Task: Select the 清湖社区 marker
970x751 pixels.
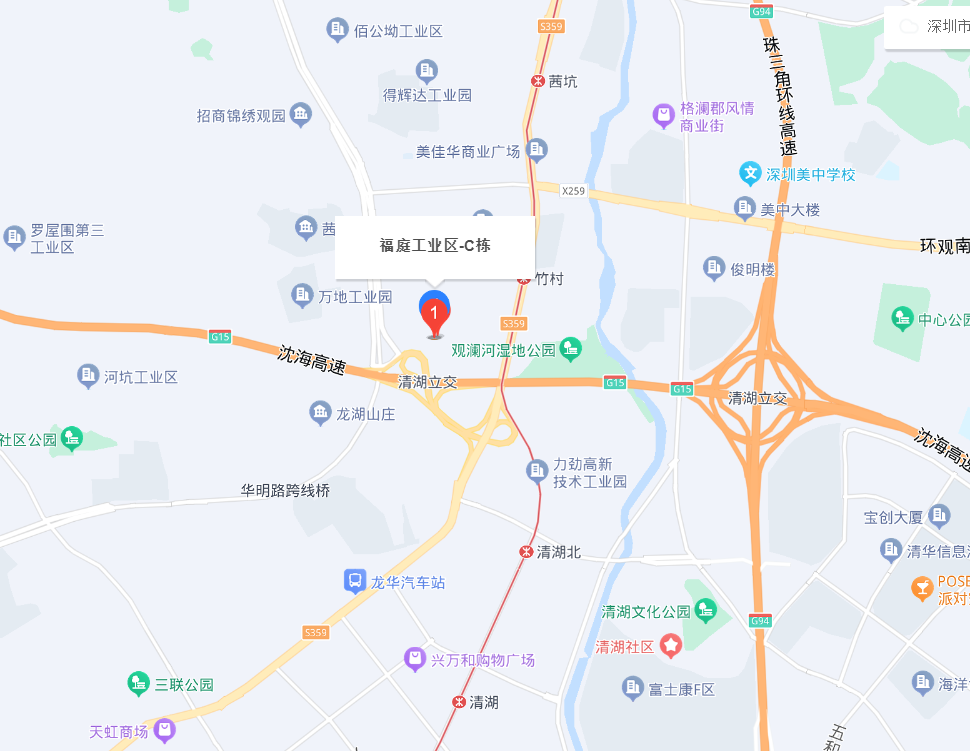Action: click(669, 646)
